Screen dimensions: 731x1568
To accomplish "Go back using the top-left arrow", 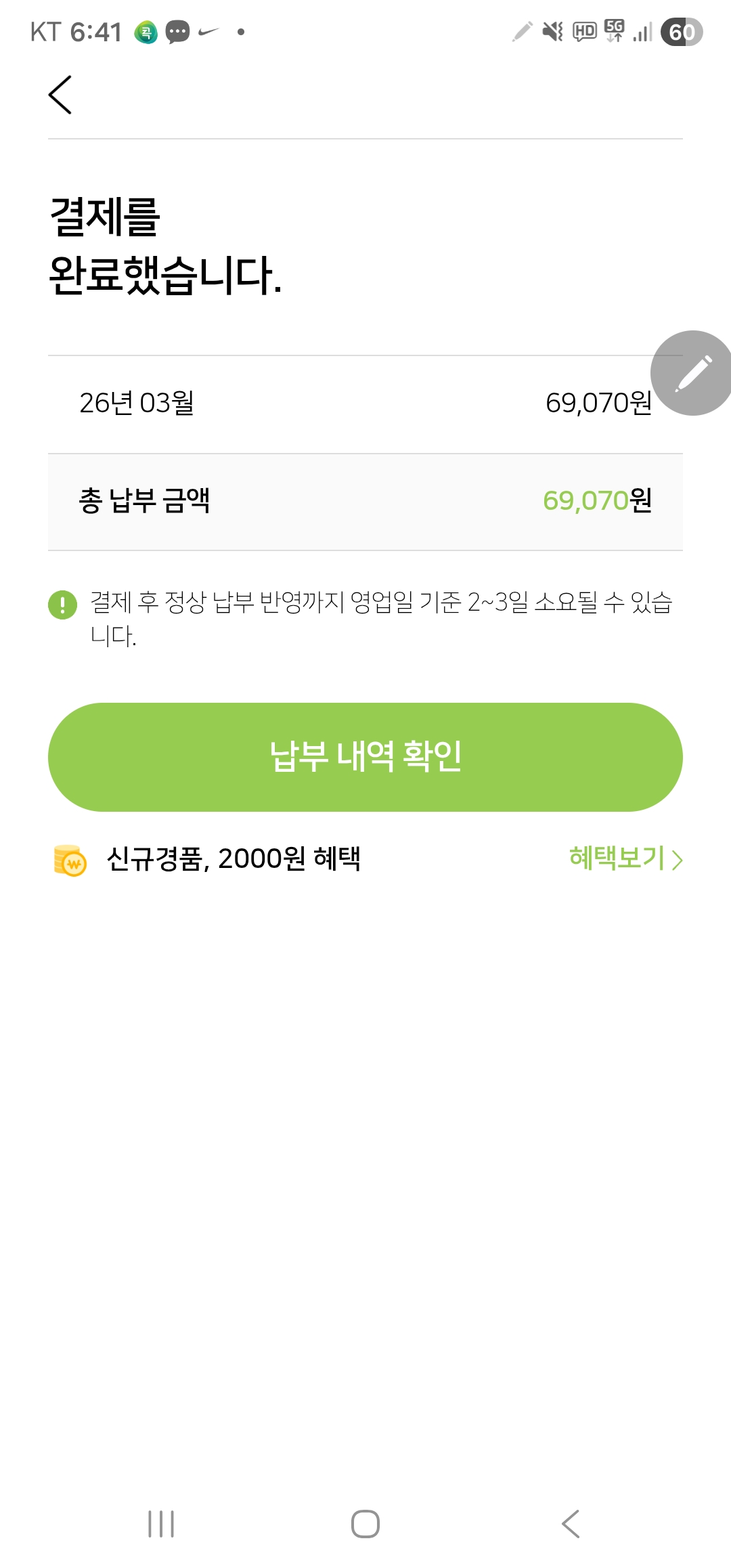I will 60,95.
